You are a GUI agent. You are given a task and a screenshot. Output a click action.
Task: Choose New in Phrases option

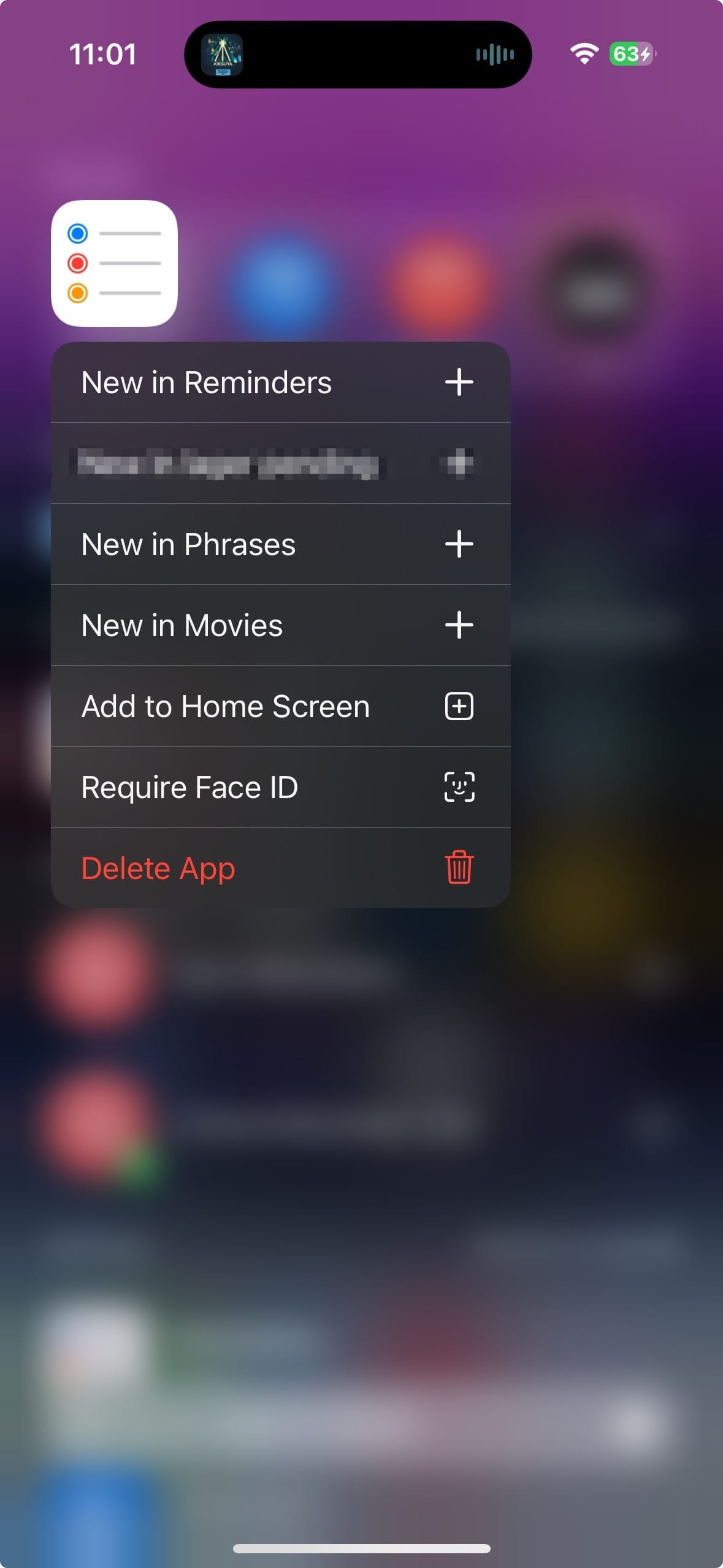click(280, 544)
